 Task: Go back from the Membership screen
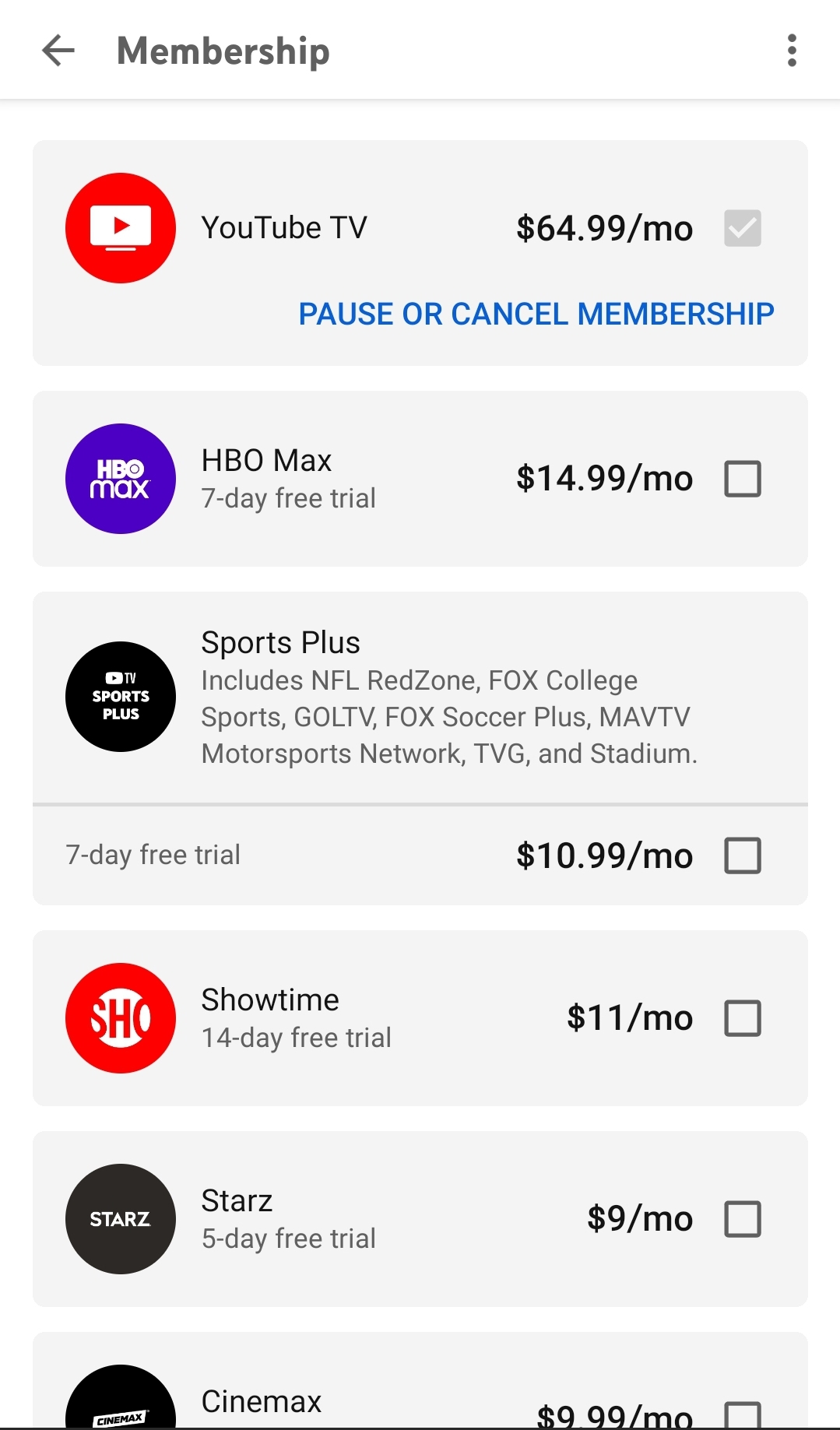pos(58,51)
